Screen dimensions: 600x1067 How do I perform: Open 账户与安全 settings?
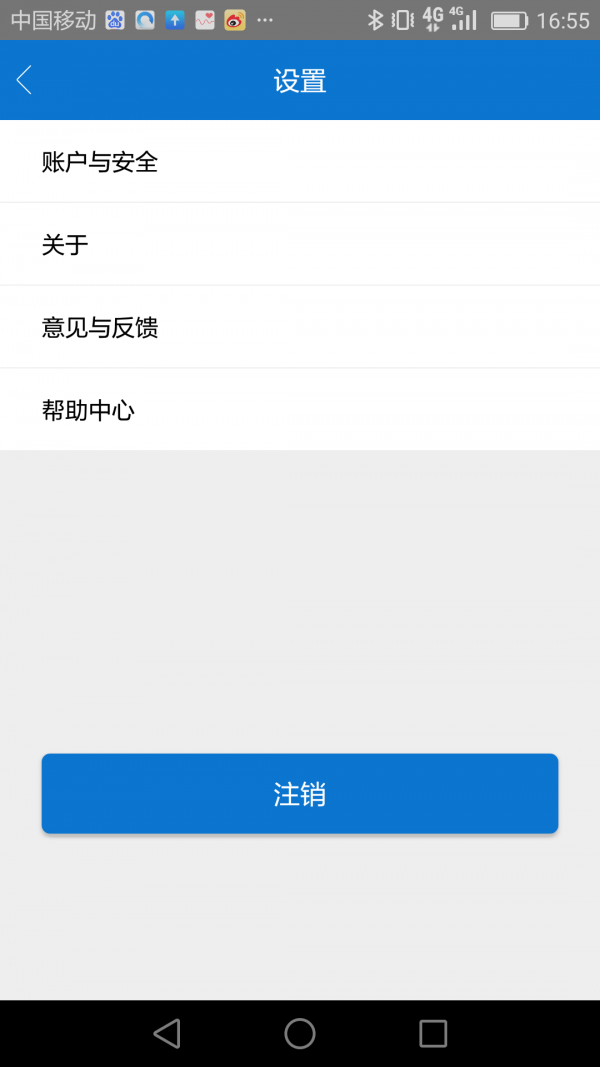point(300,162)
